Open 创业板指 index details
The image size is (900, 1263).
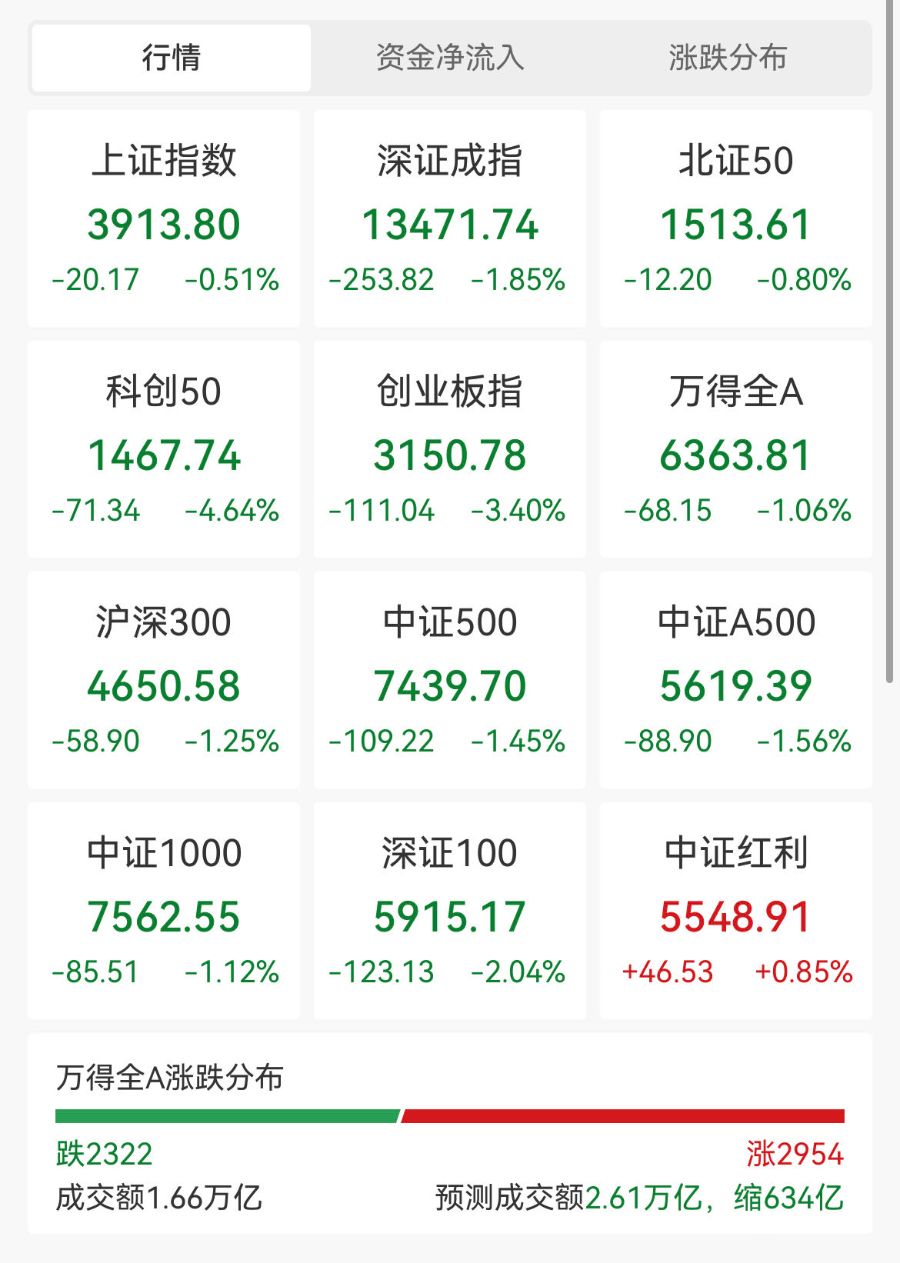click(x=450, y=450)
